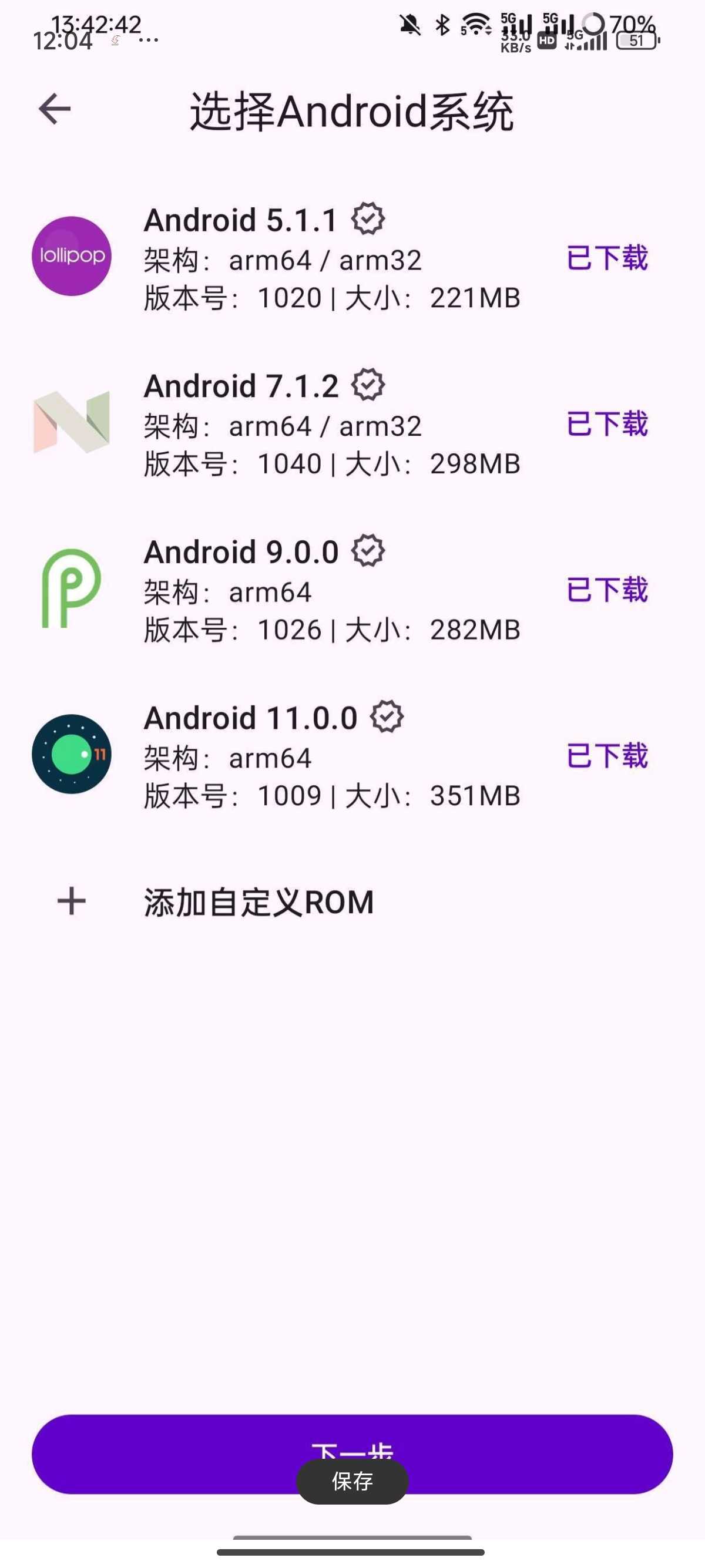Tap 已下载 next to Android 9.0.0
705x1568 pixels.
pos(607,590)
